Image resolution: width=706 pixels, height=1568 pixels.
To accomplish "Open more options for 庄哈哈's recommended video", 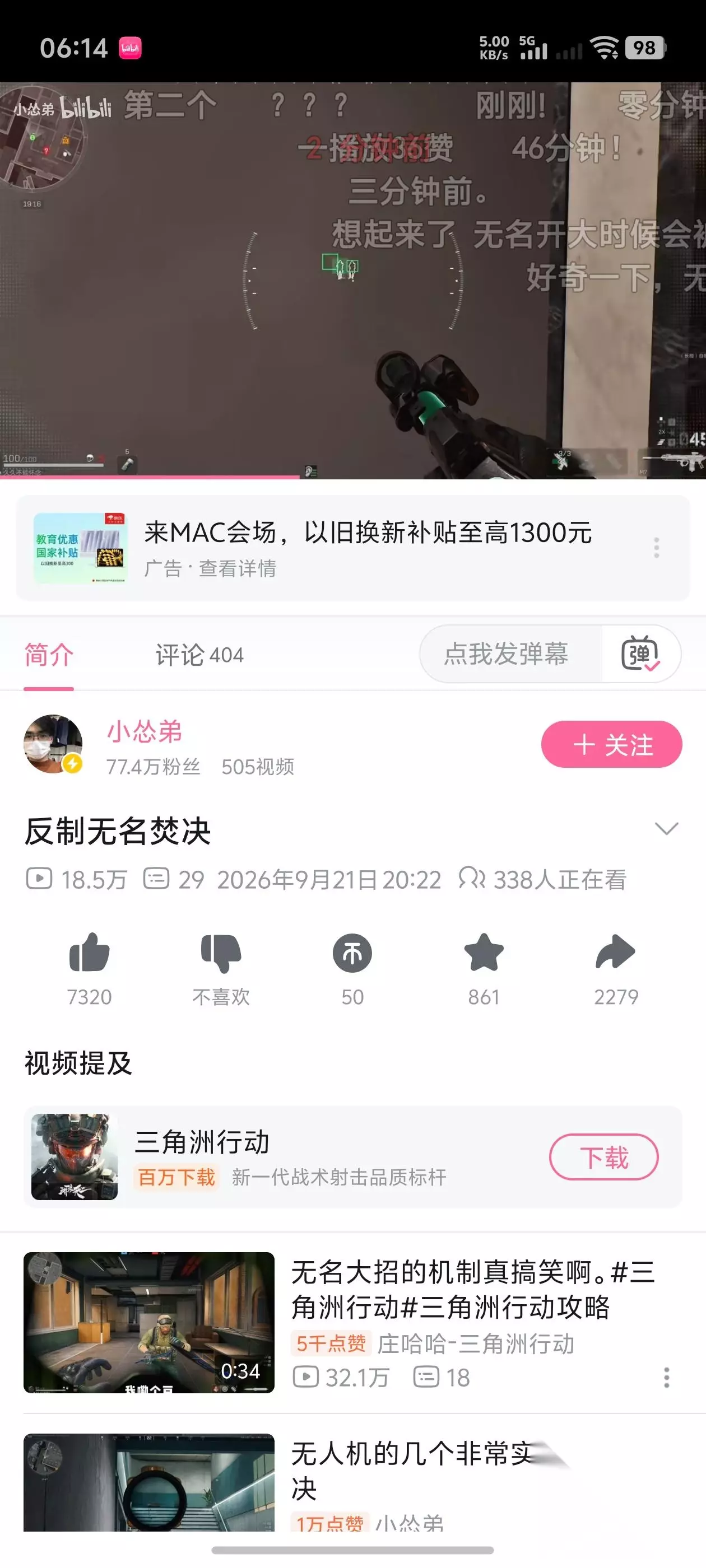I will coord(666,1377).
